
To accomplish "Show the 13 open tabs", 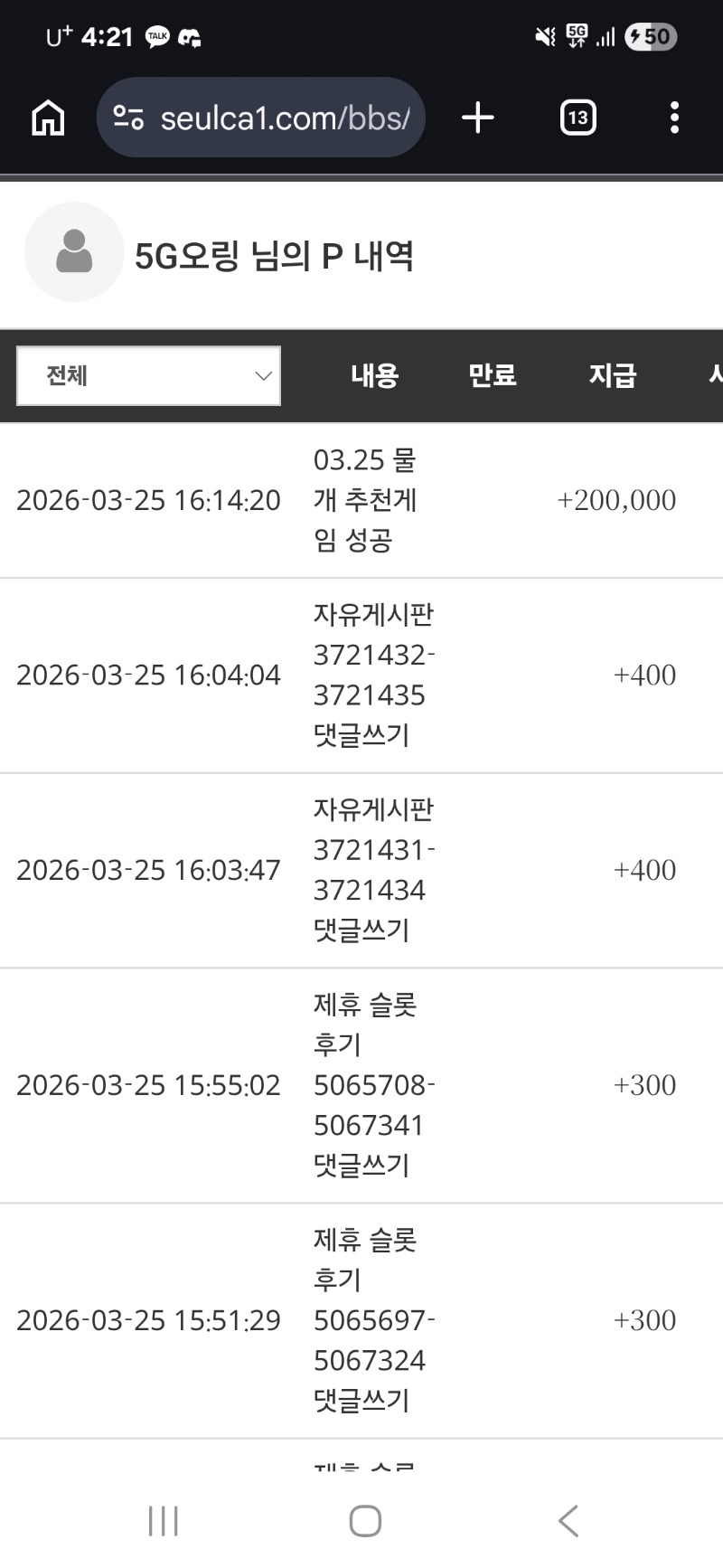I will 577,118.
